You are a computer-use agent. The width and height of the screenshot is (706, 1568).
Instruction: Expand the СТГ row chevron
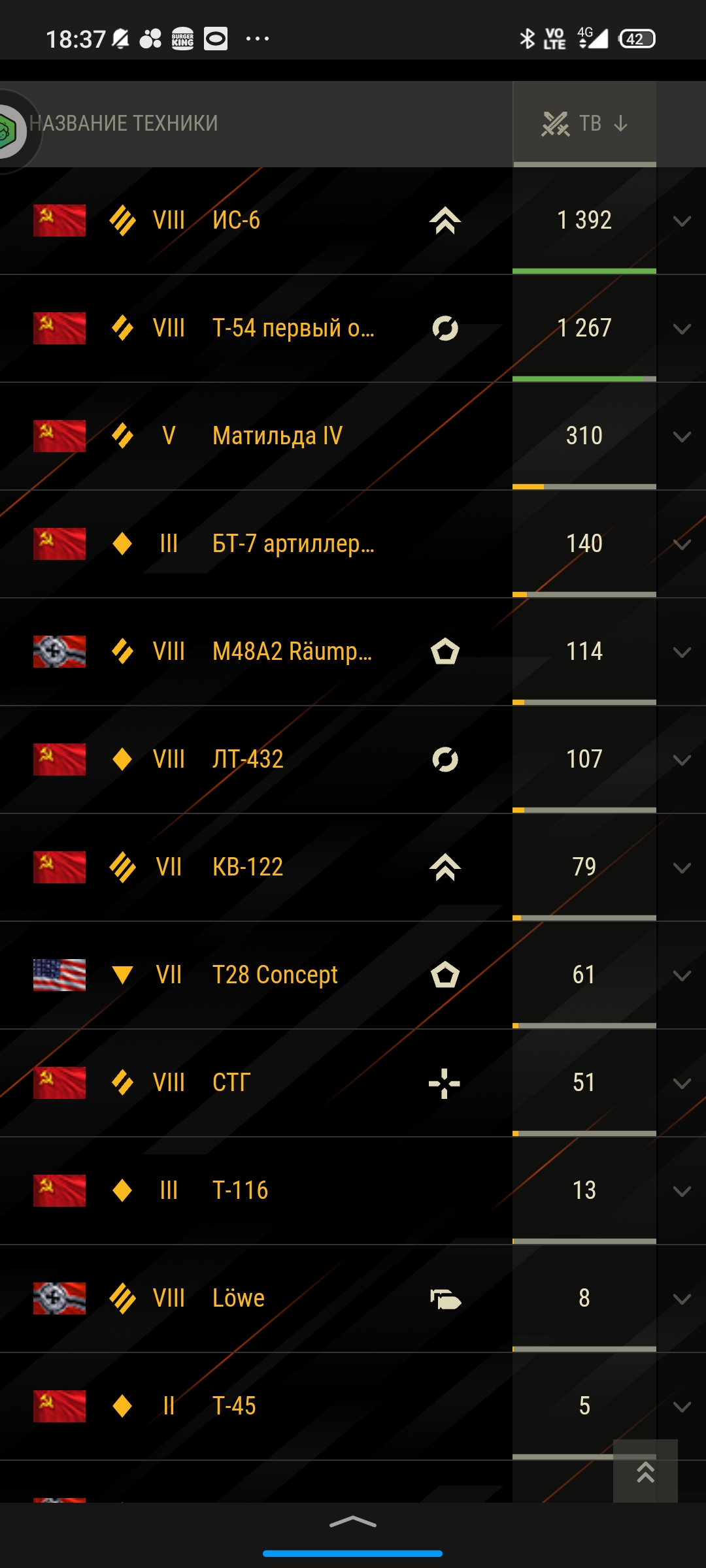tap(682, 1083)
